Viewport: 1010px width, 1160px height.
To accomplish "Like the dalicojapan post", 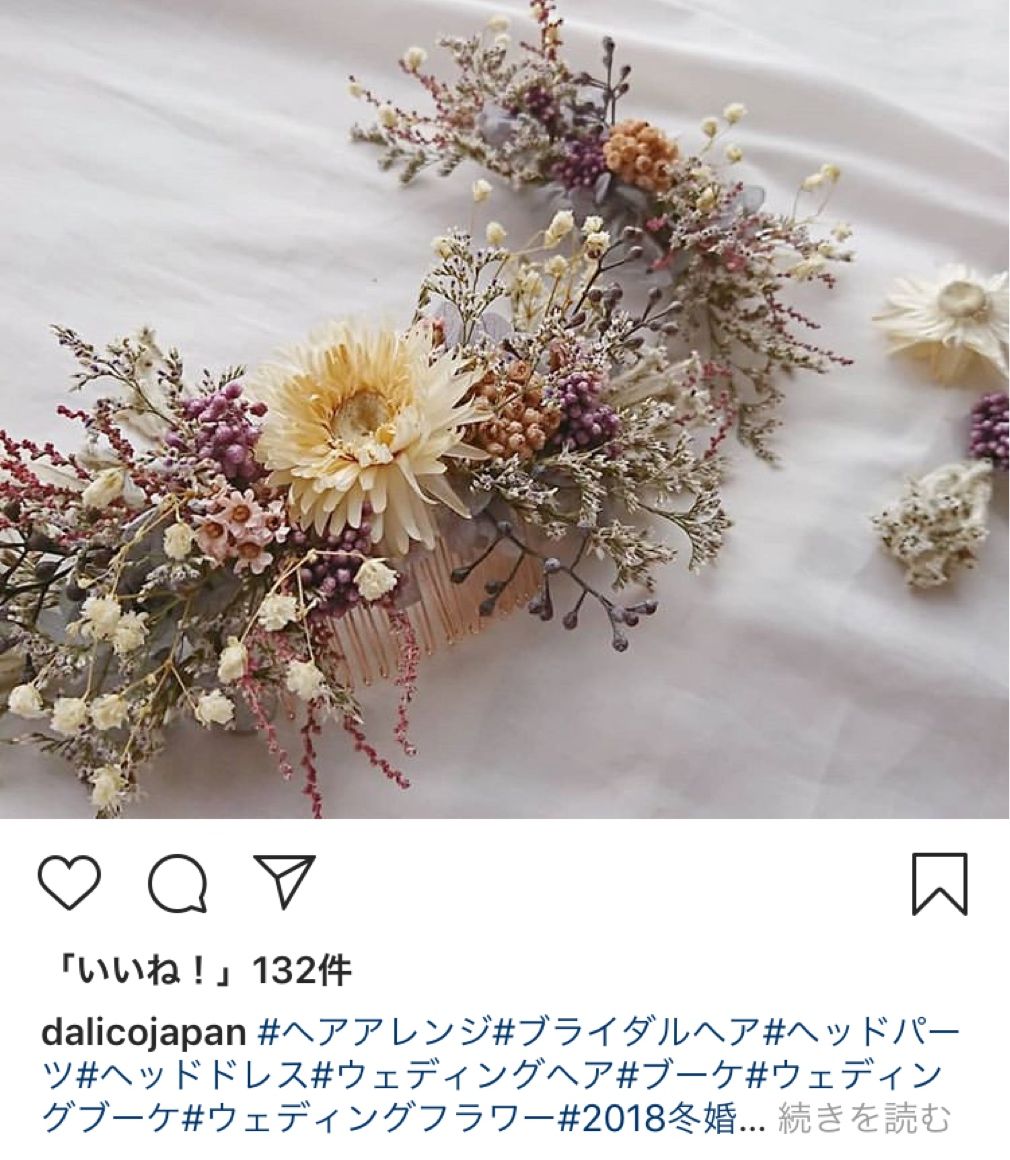I will (69, 882).
